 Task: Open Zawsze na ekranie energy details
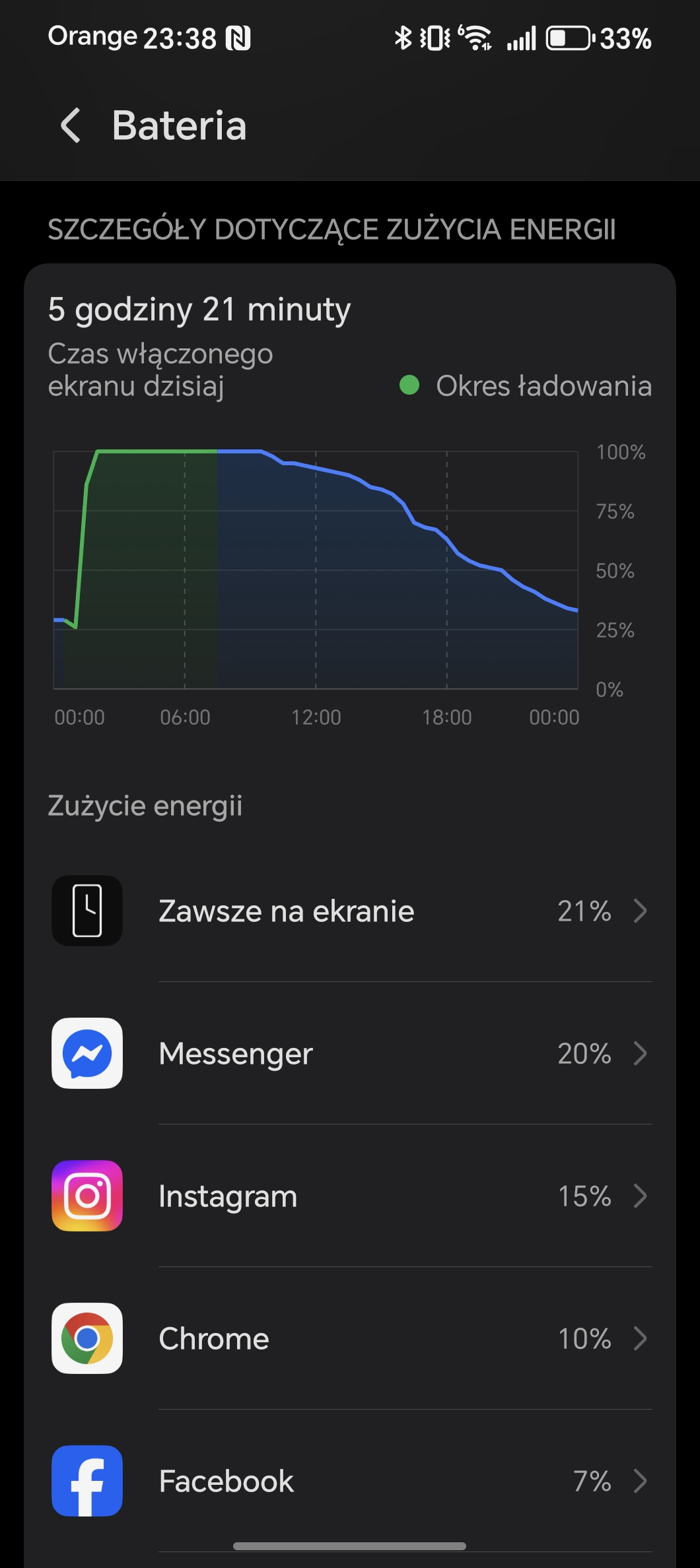[350, 911]
